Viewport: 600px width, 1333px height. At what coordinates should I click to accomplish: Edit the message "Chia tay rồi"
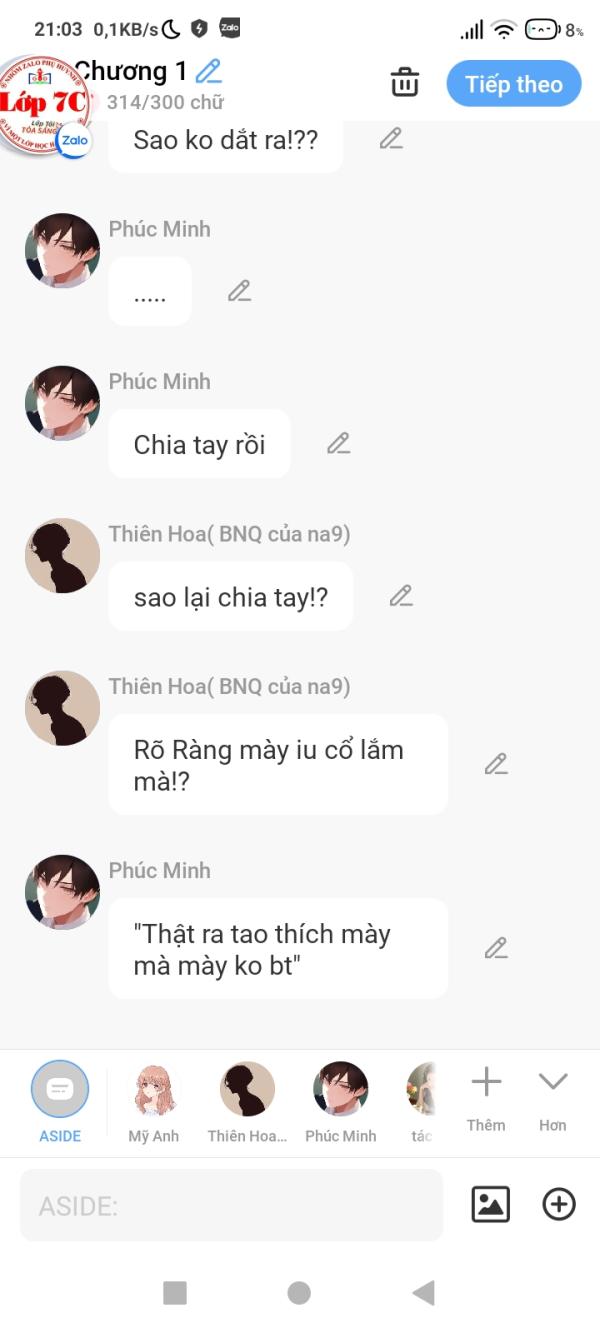pos(339,443)
